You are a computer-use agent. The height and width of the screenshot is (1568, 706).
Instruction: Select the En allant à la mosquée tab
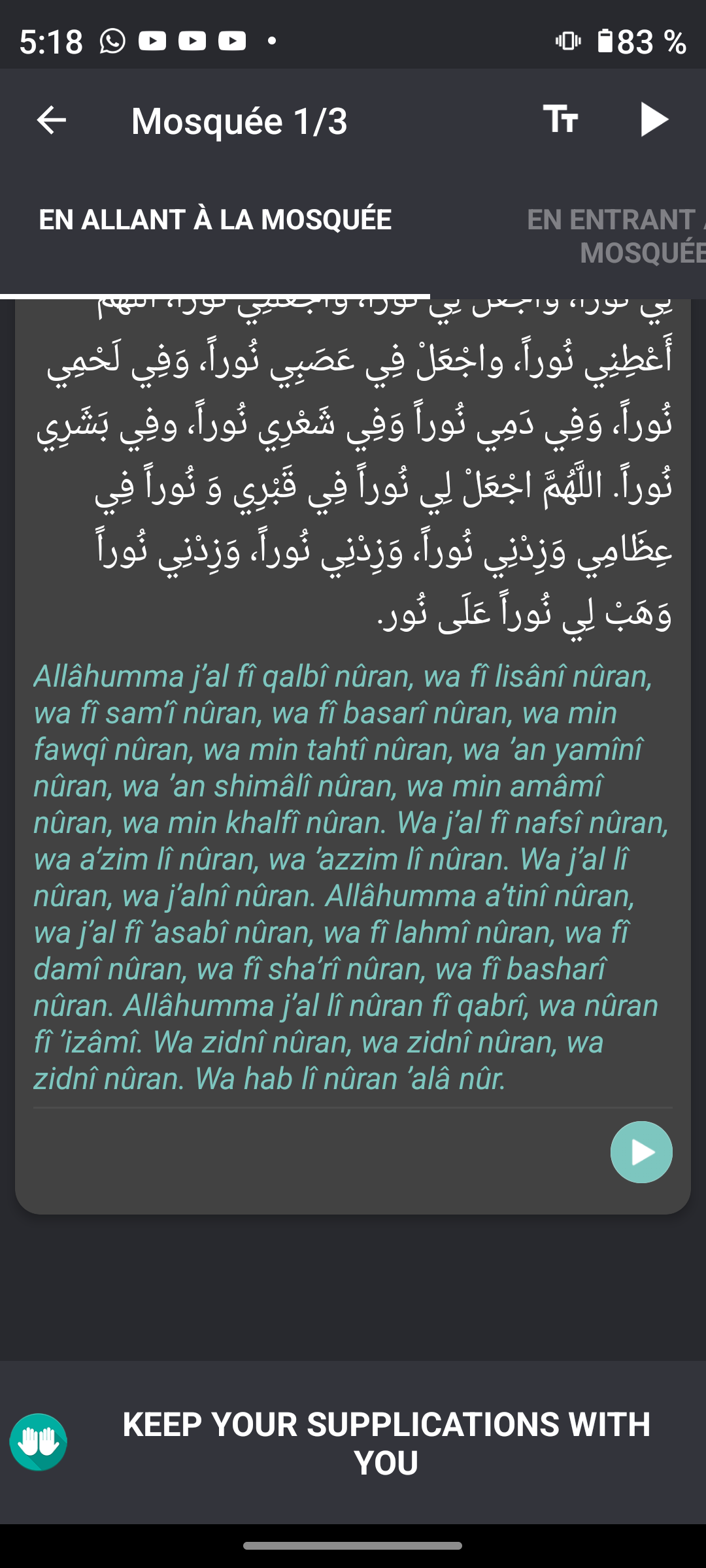tap(215, 220)
